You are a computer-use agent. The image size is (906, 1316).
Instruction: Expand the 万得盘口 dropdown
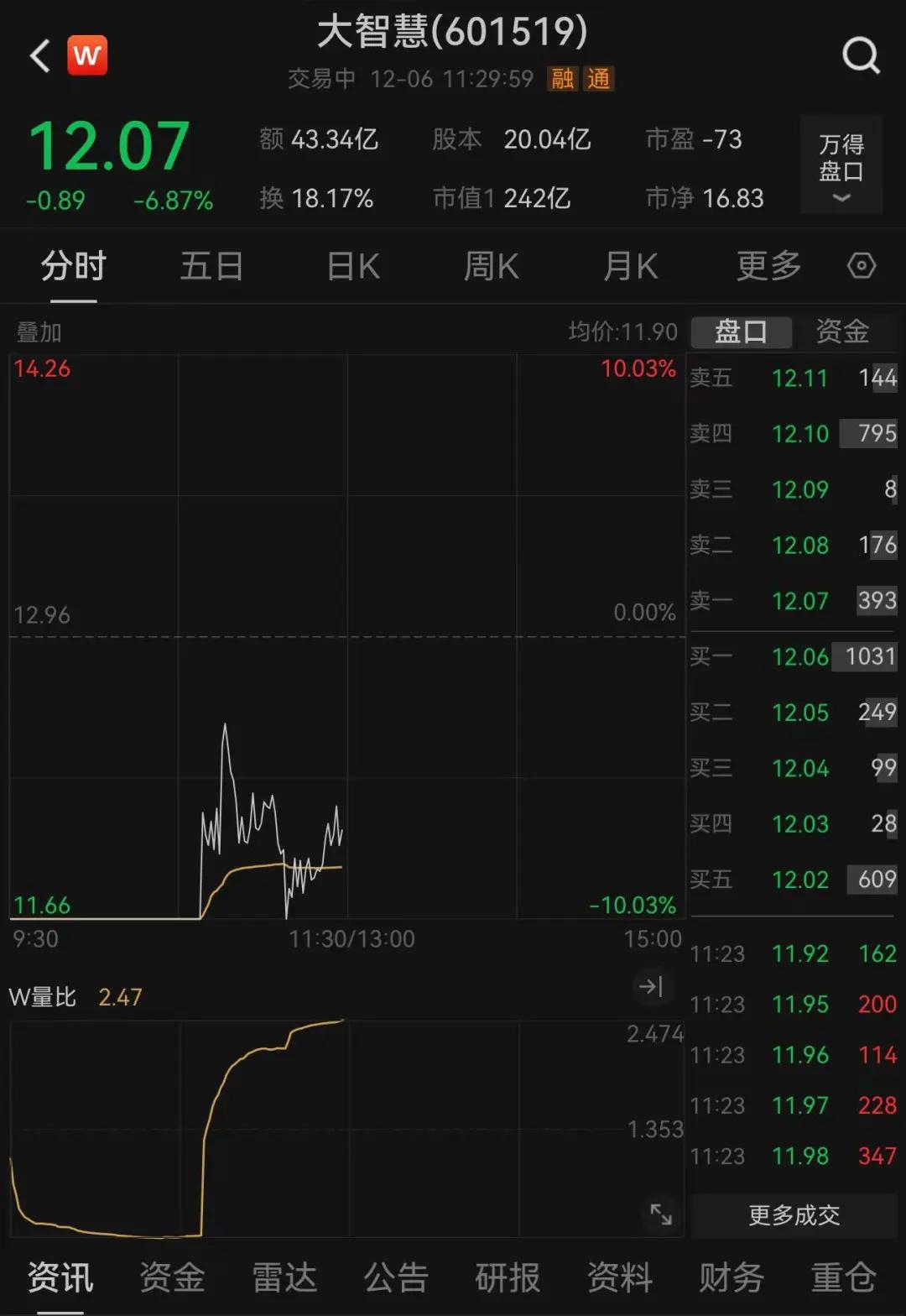pos(841,164)
